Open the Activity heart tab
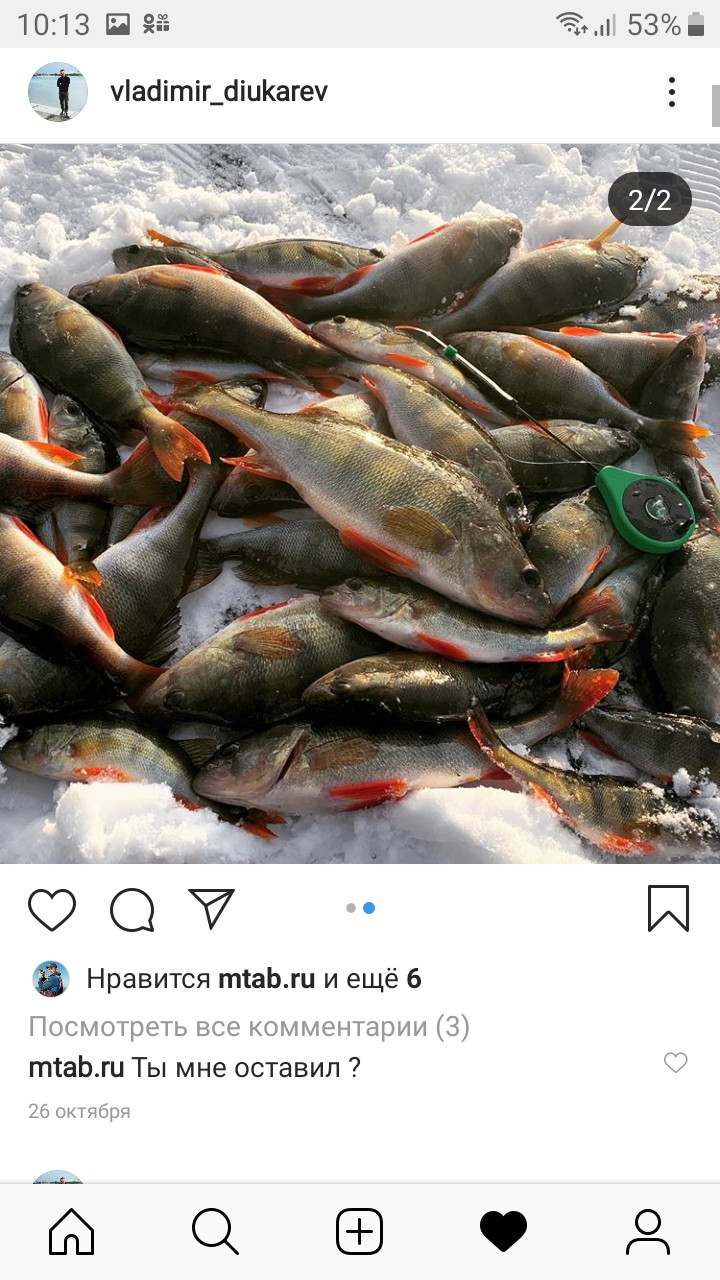The width and height of the screenshot is (720, 1280). [503, 1231]
